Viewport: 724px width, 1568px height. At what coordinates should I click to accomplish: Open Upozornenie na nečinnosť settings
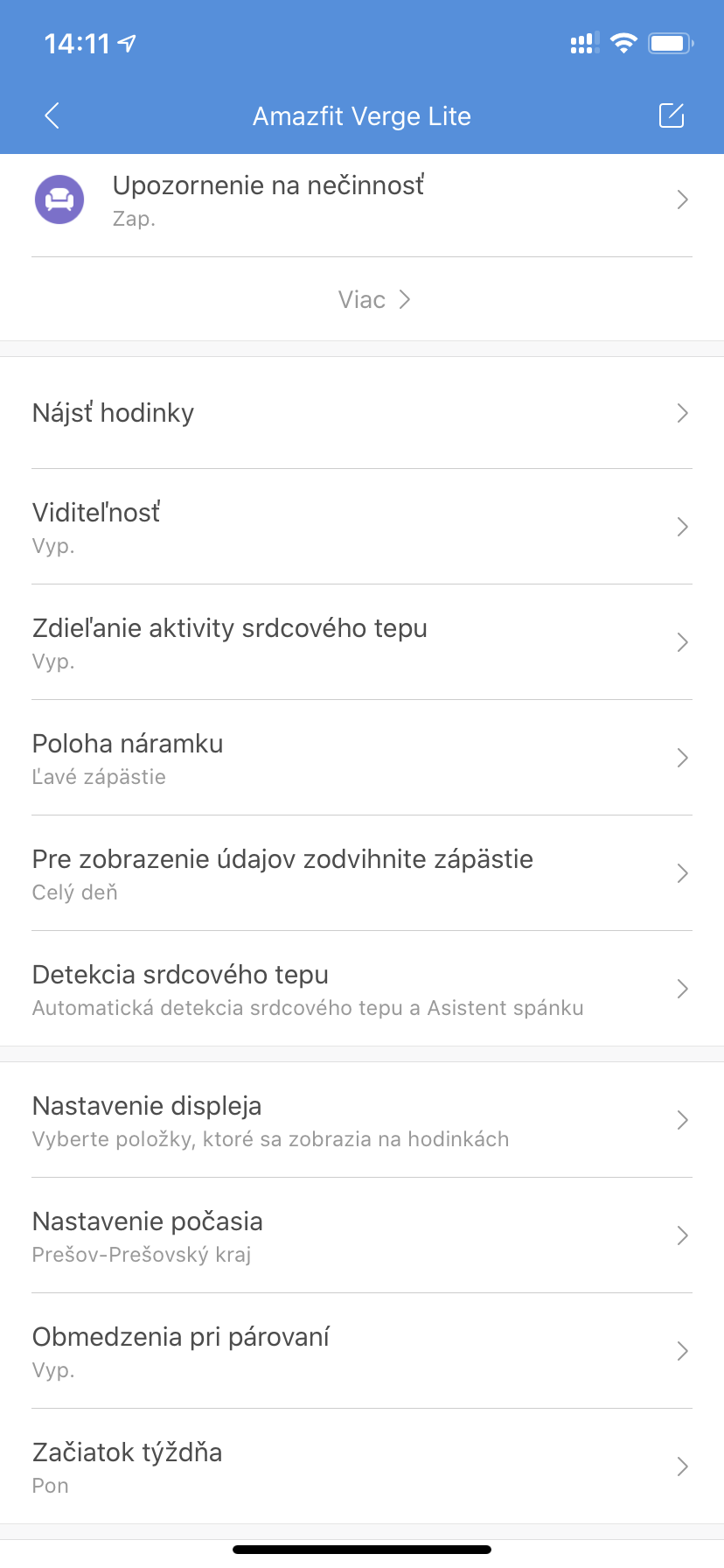[x=362, y=201]
